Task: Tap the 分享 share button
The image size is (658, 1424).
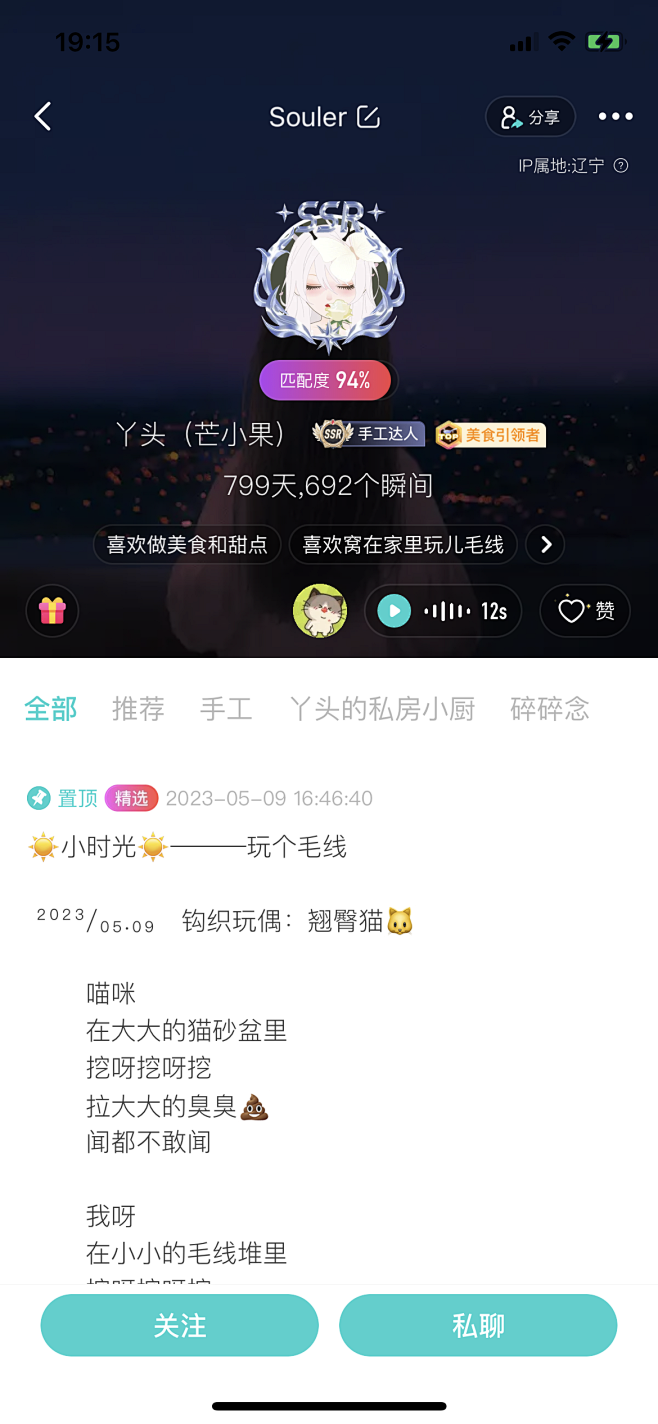Action: tap(530, 117)
